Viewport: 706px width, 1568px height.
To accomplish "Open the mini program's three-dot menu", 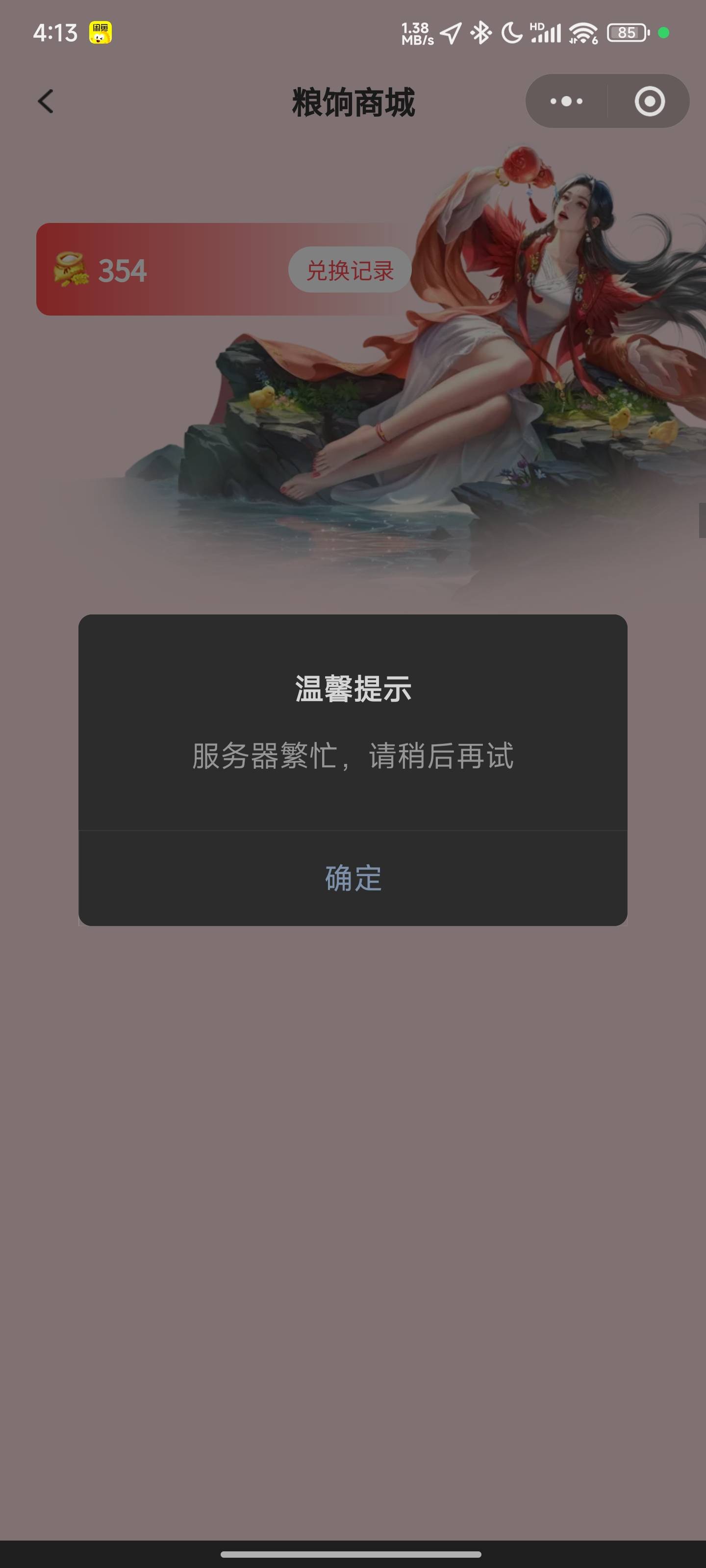I will click(x=566, y=101).
